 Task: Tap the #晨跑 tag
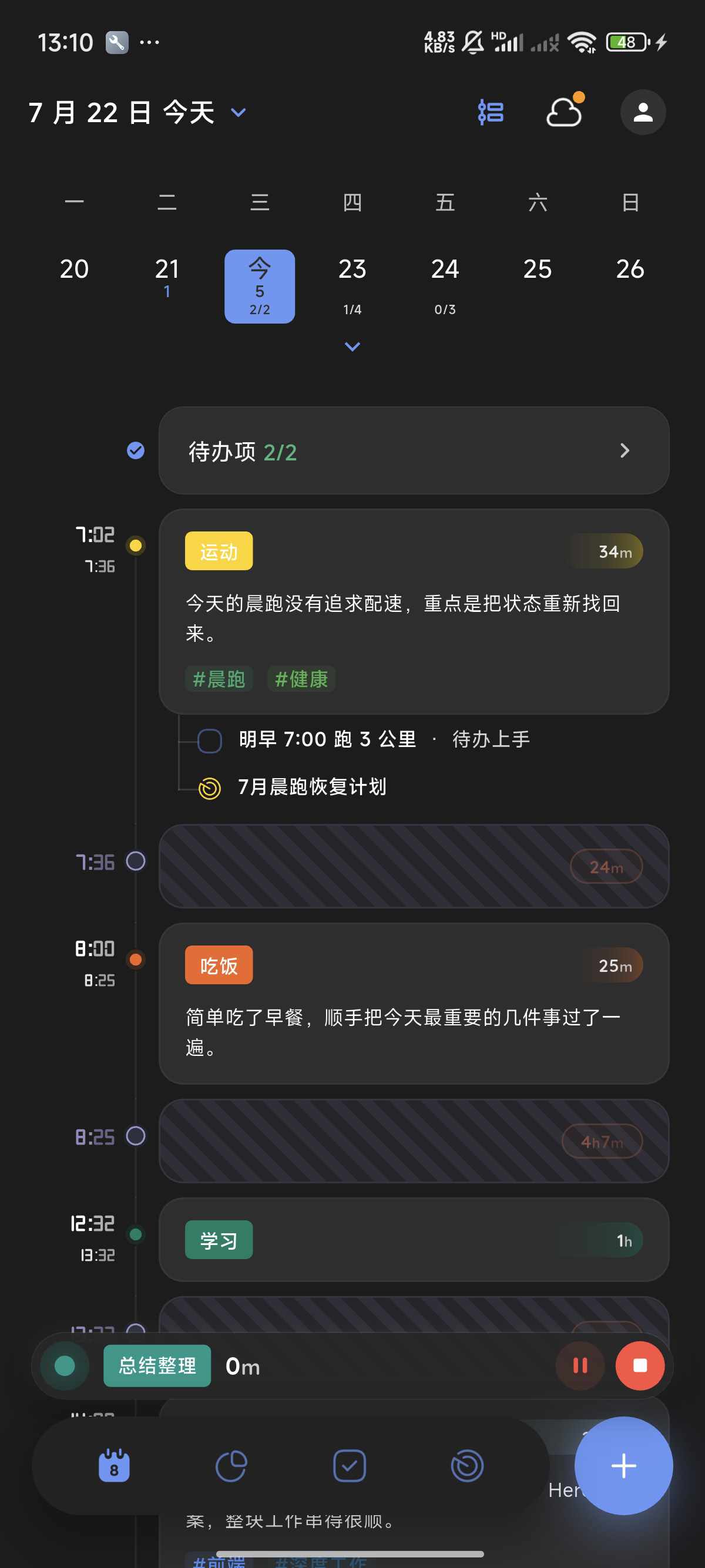219,679
